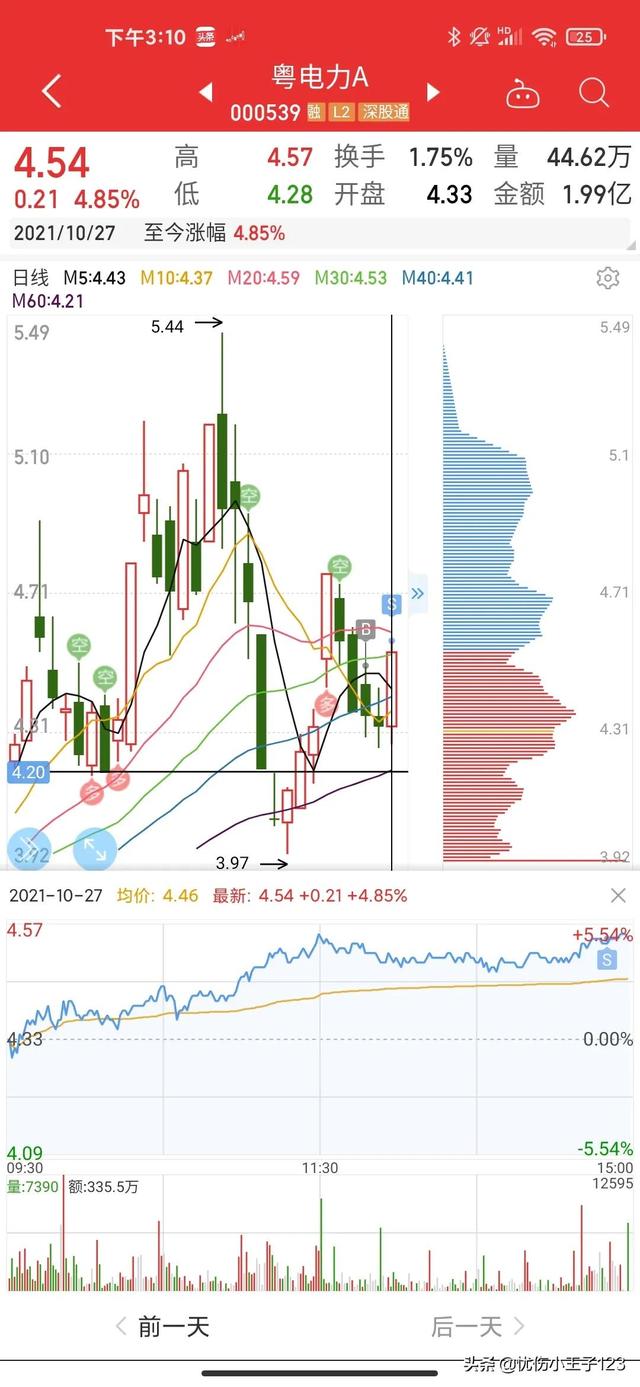This screenshot has height=1387, width=640.
Task: View the previous day 前一天
Action: [x=163, y=1327]
